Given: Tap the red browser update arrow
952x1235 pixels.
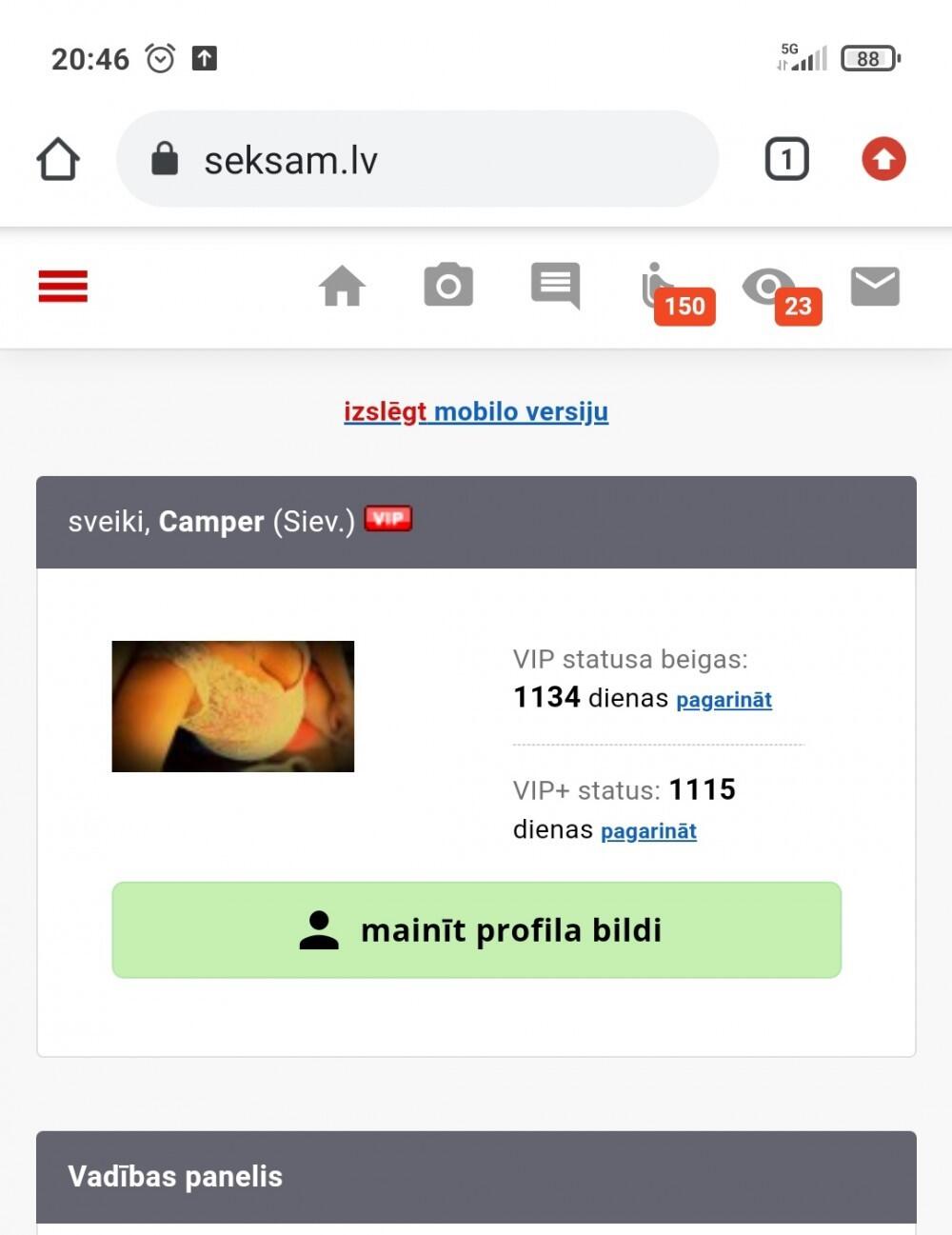Looking at the screenshot, I should 883,159.
